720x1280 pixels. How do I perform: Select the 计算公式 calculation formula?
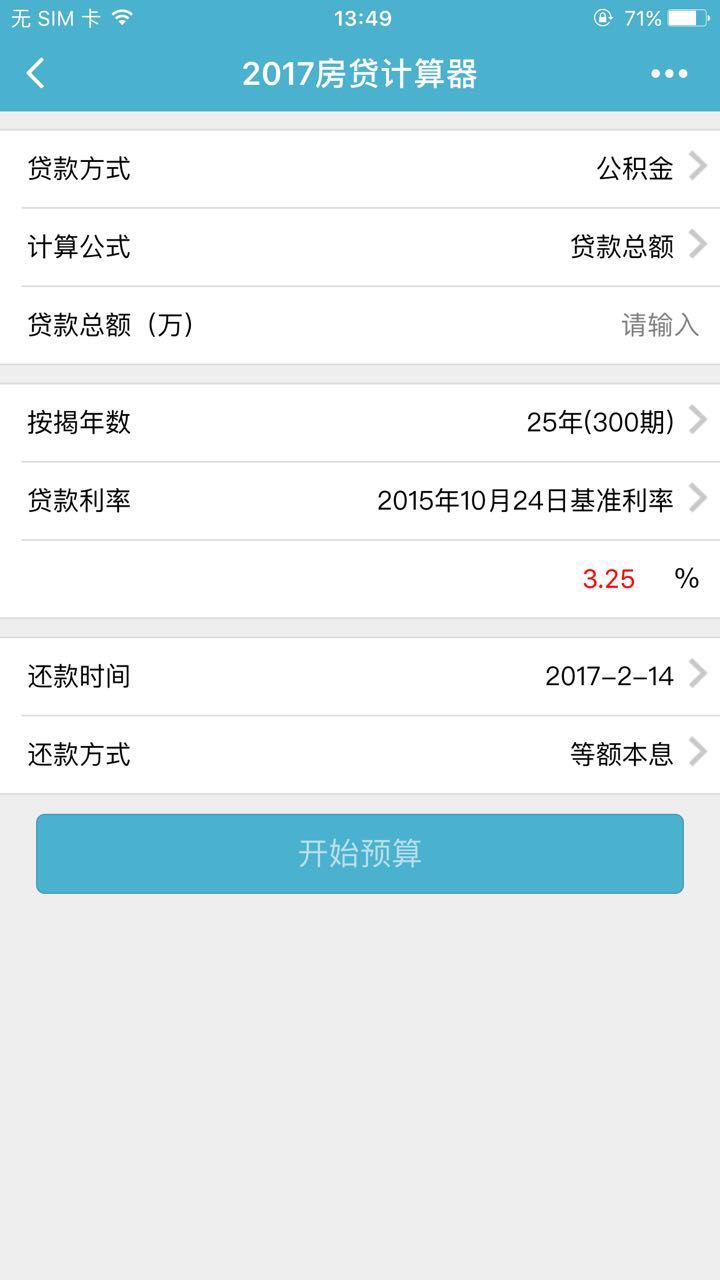coord(360,247)
